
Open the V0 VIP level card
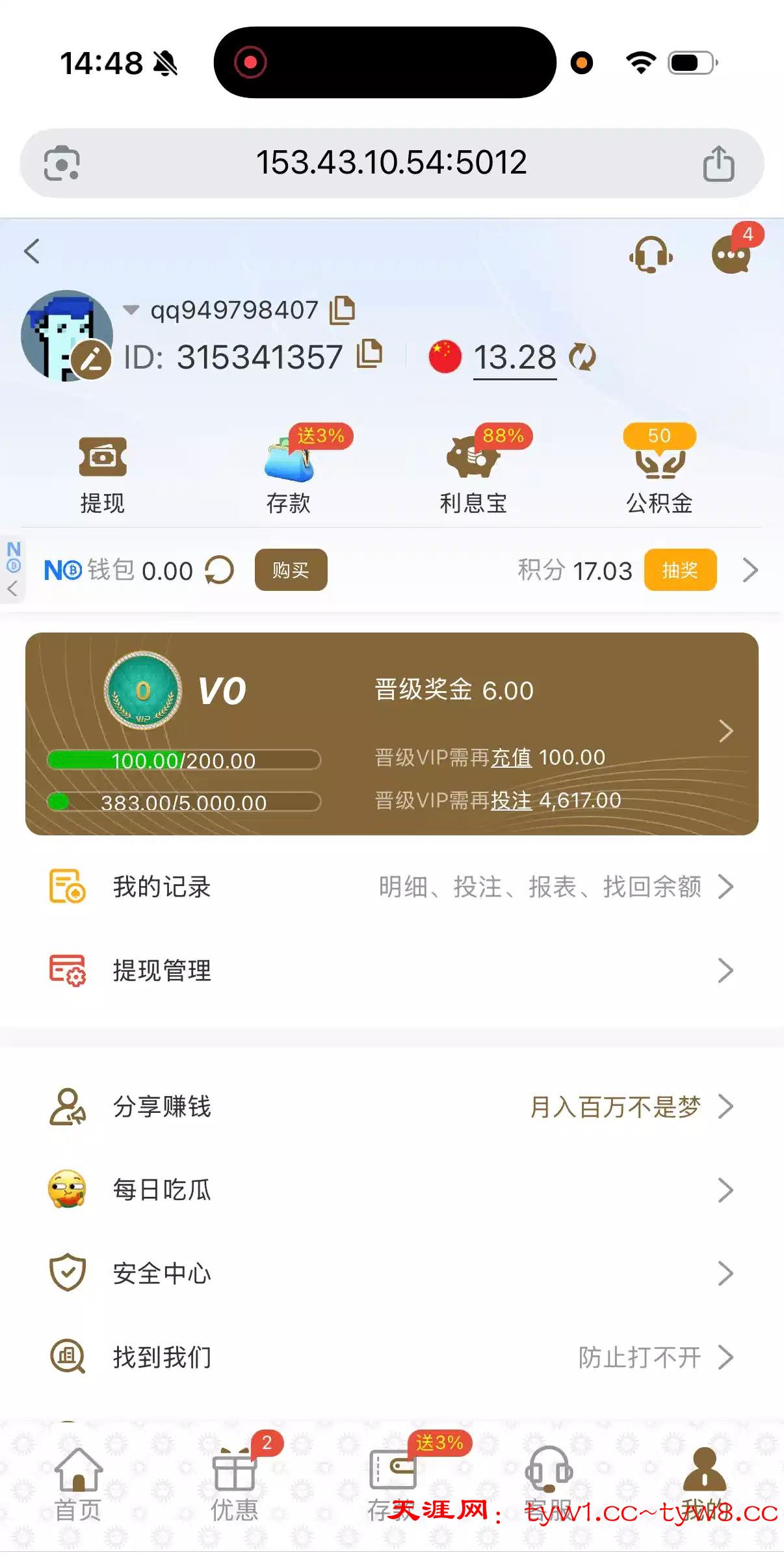391,733
